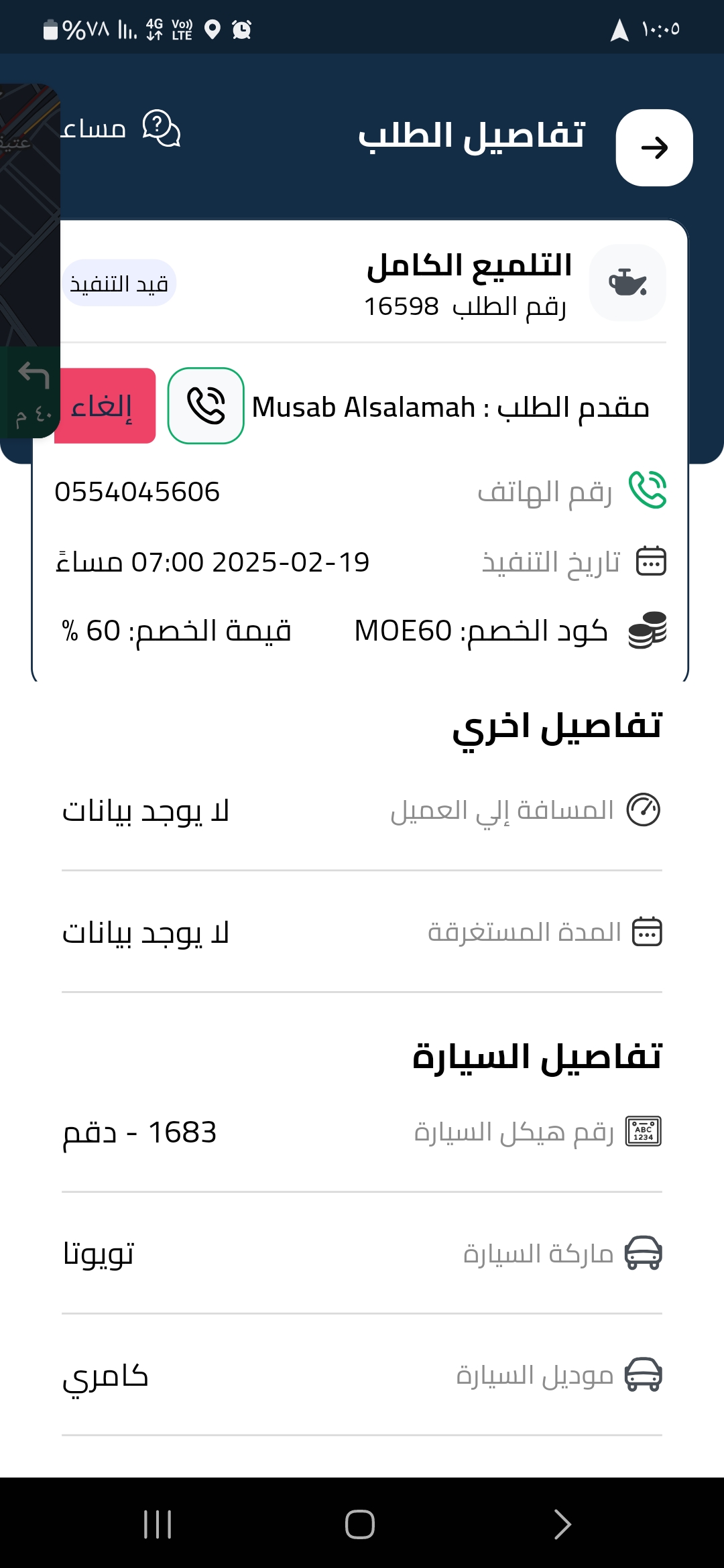Call Musab Alsalamah with the phone button
This screenshot has height=1568, width=724.
(x=206, y=405)
